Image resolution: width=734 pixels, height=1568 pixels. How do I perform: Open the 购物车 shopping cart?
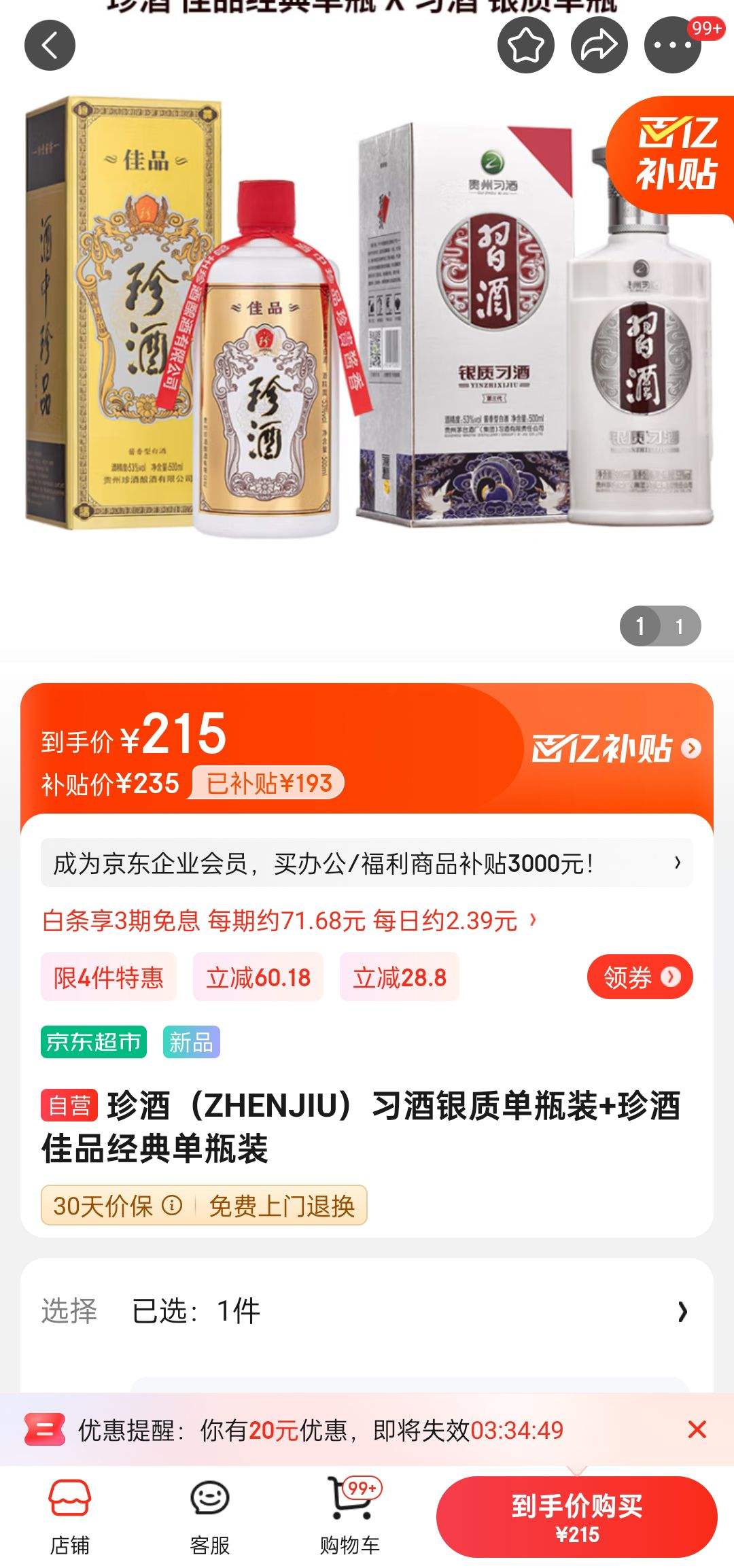348,1512
